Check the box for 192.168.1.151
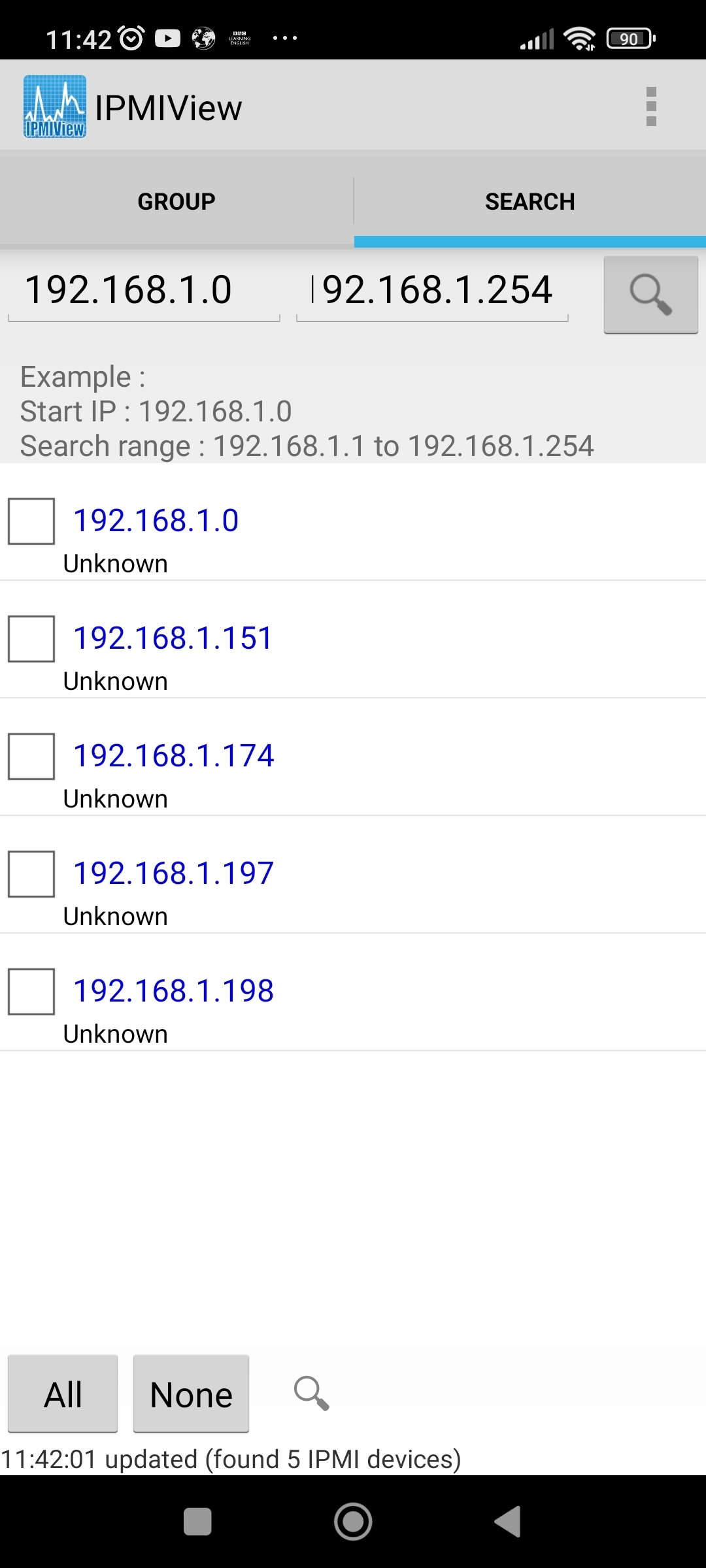The width and height of the screenshot is (706, 1568). pos(31,639)
